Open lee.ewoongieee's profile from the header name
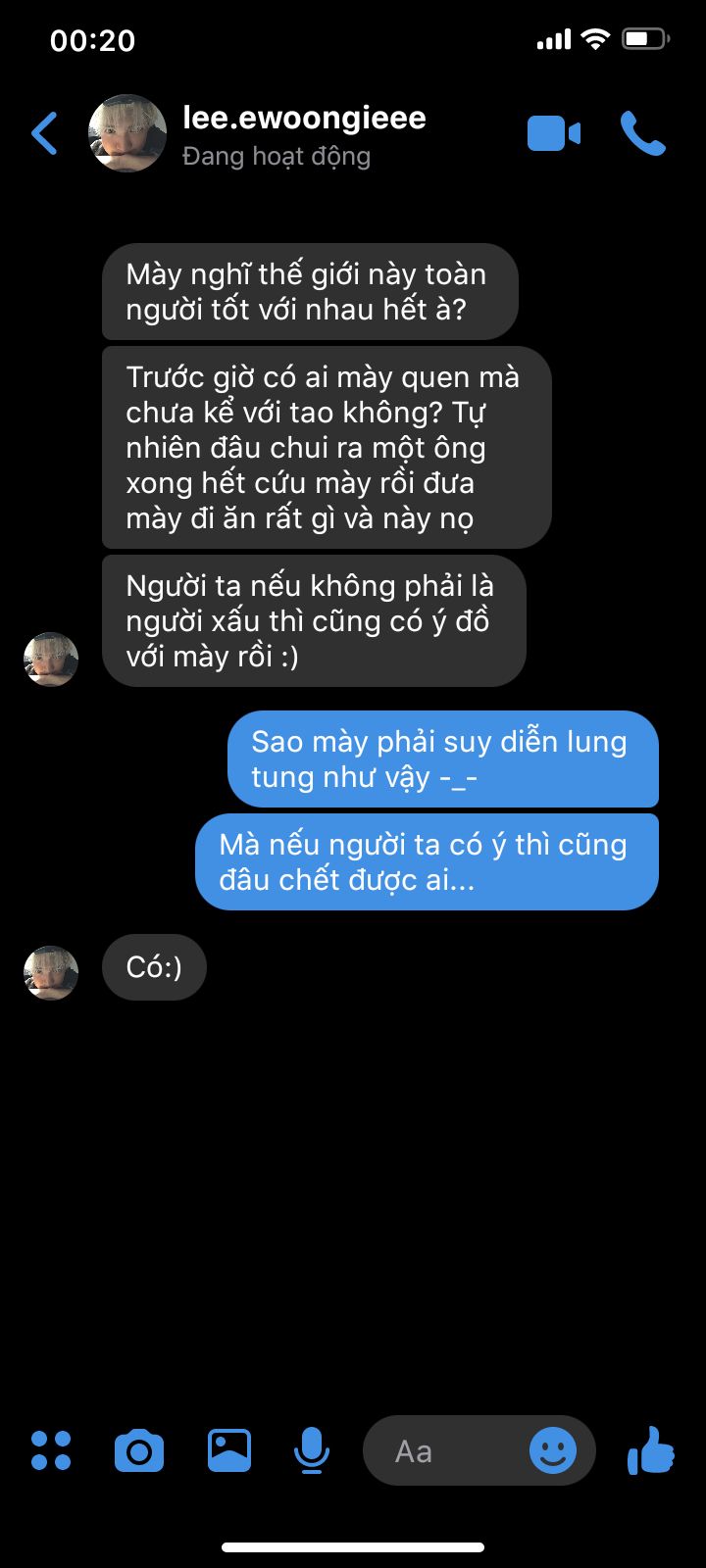This screenshot has width=706, height=1568. (304, 118)
